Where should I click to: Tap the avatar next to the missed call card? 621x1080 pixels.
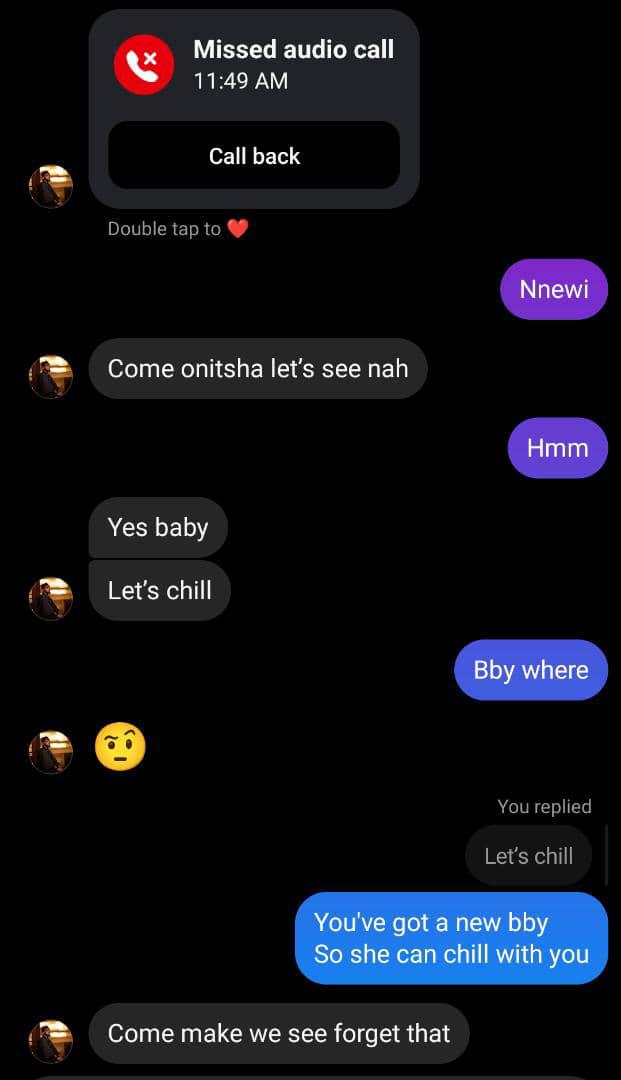click(x=51, y=187)
